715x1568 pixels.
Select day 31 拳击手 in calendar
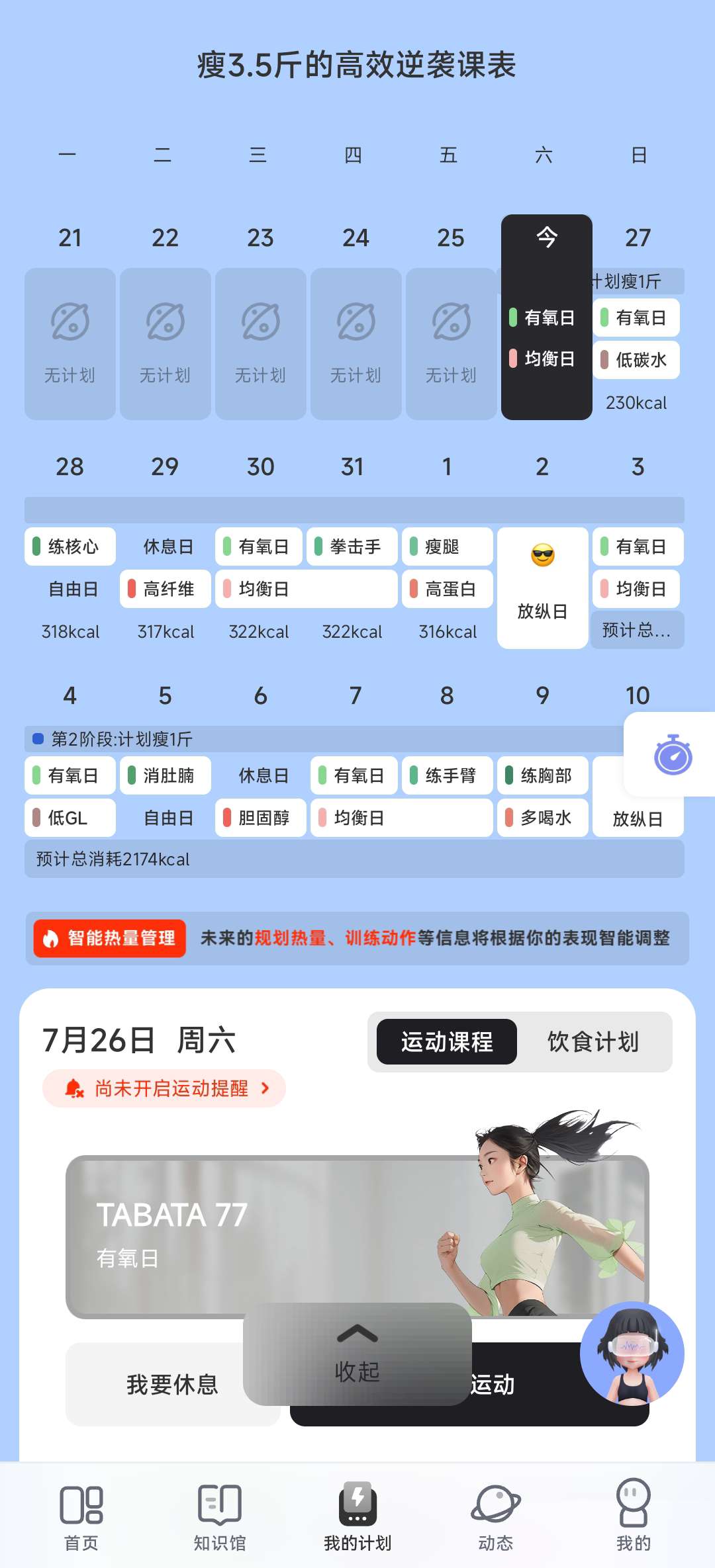click(x=352, y=546)
